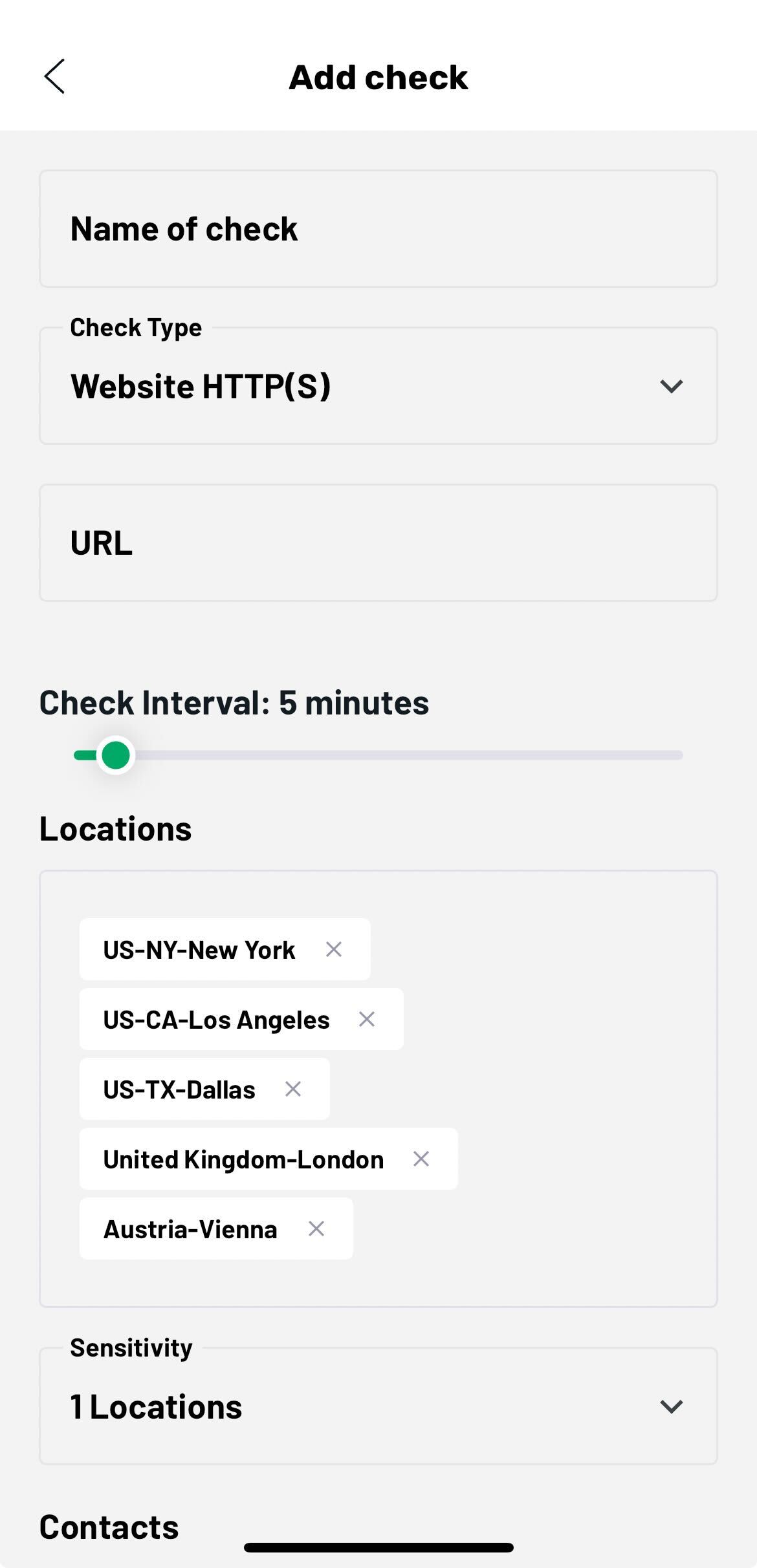Tap the Contacts section heading

(x=109, y=1526)
